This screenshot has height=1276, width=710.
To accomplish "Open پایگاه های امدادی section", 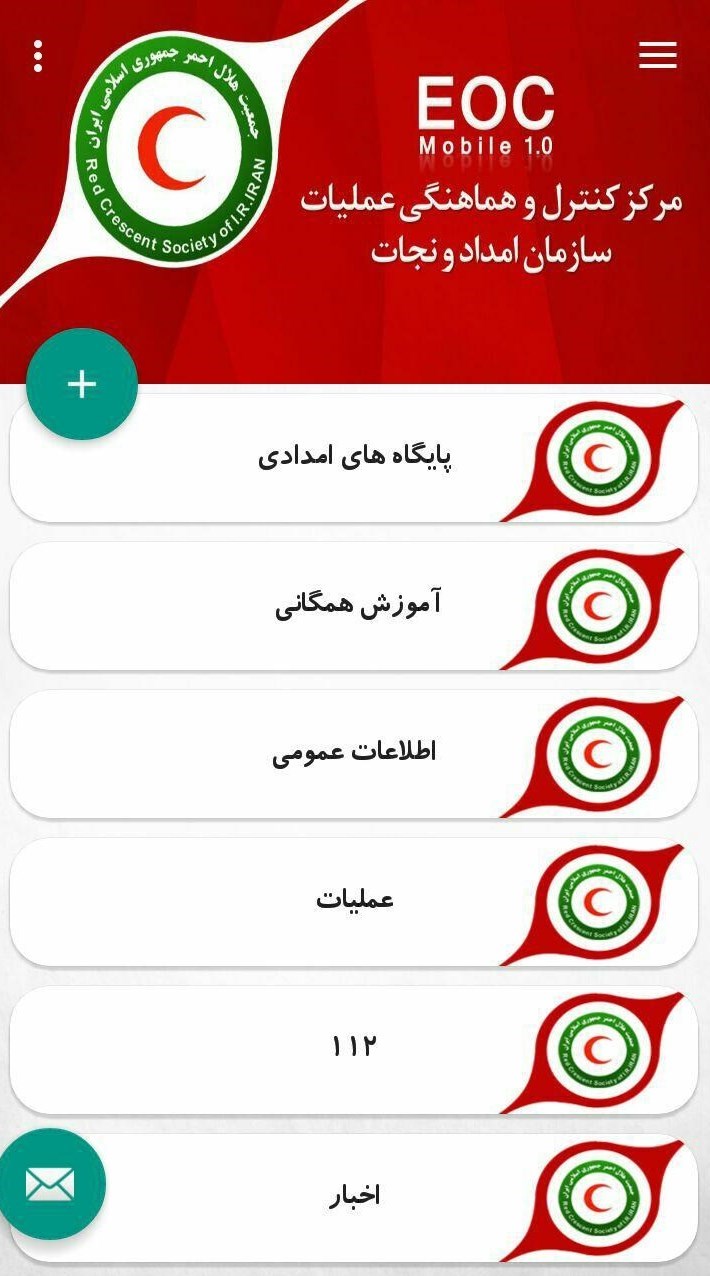I will pyautogui.click(x=354, y=458).
